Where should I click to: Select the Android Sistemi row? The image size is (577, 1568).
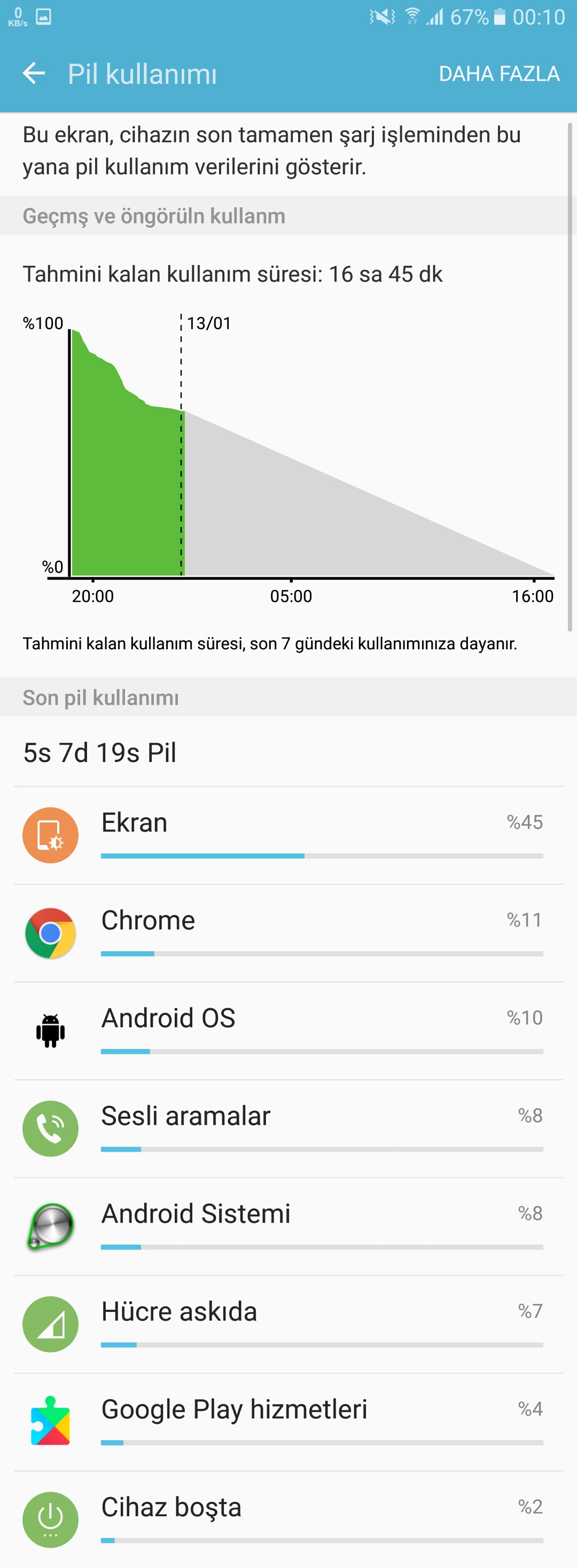[288, 1226]
